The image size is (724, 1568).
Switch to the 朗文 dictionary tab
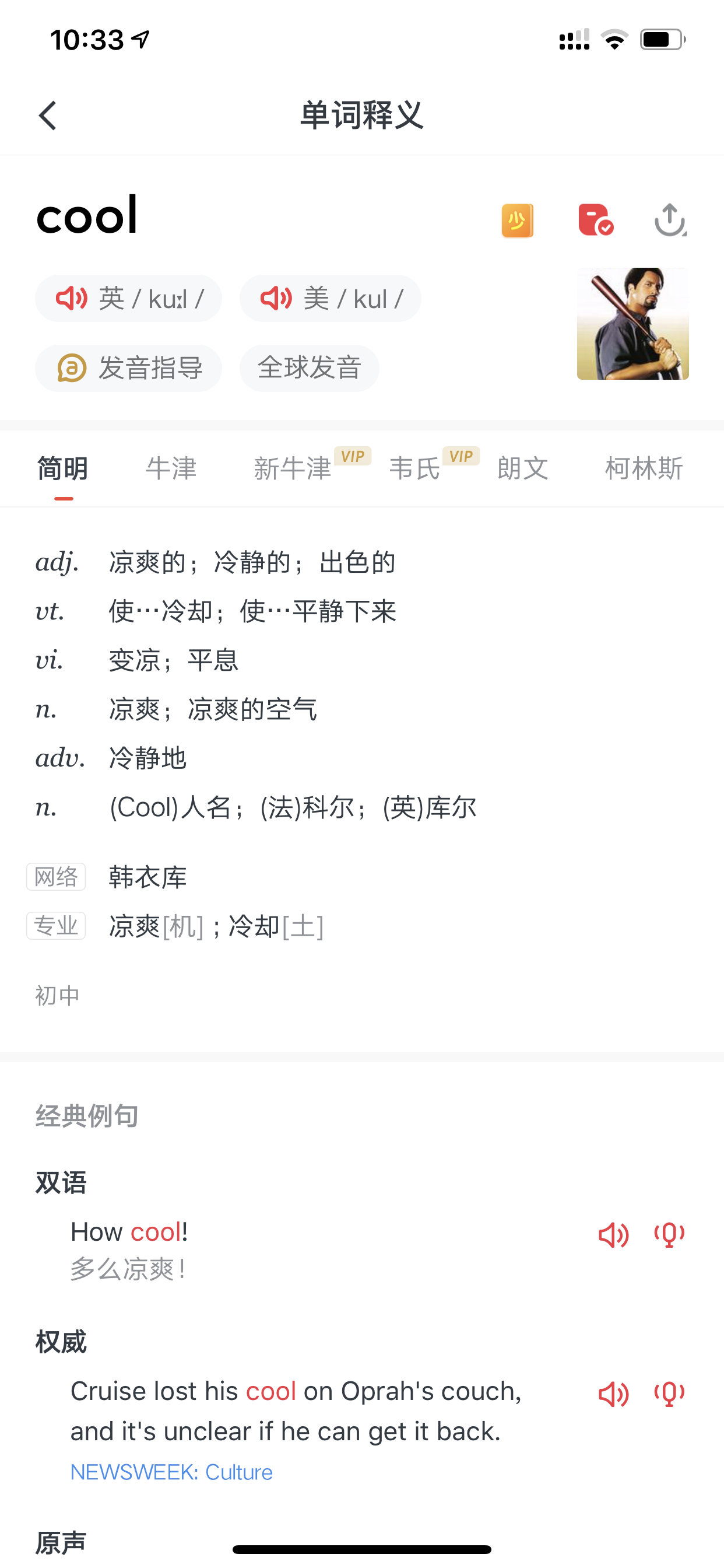523,468
